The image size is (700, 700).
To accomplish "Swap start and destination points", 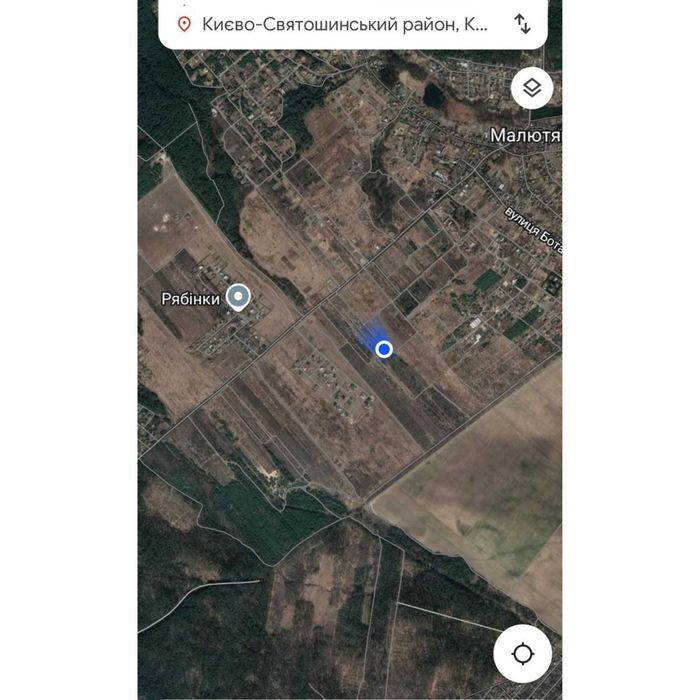I will point(522,24).
